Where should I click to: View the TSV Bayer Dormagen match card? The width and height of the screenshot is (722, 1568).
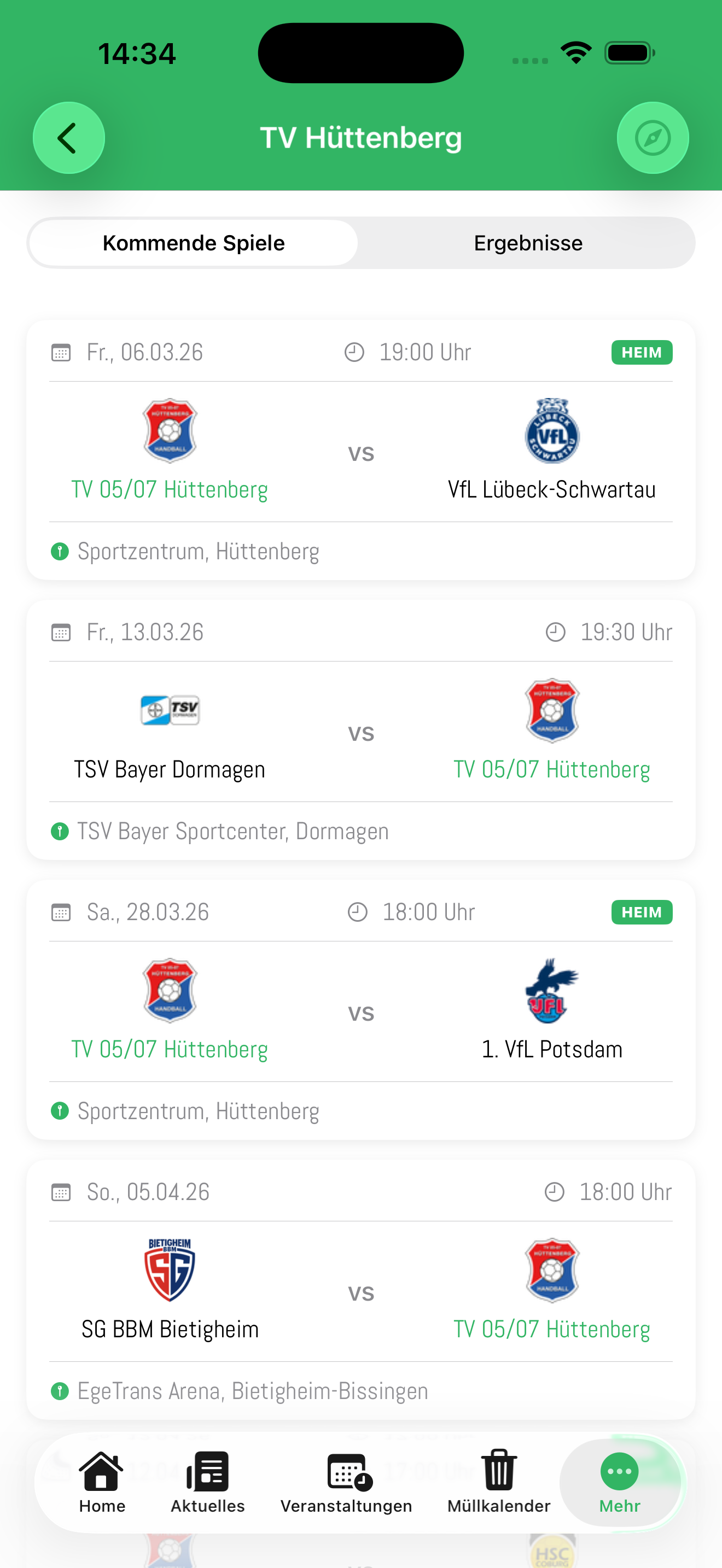360,730
